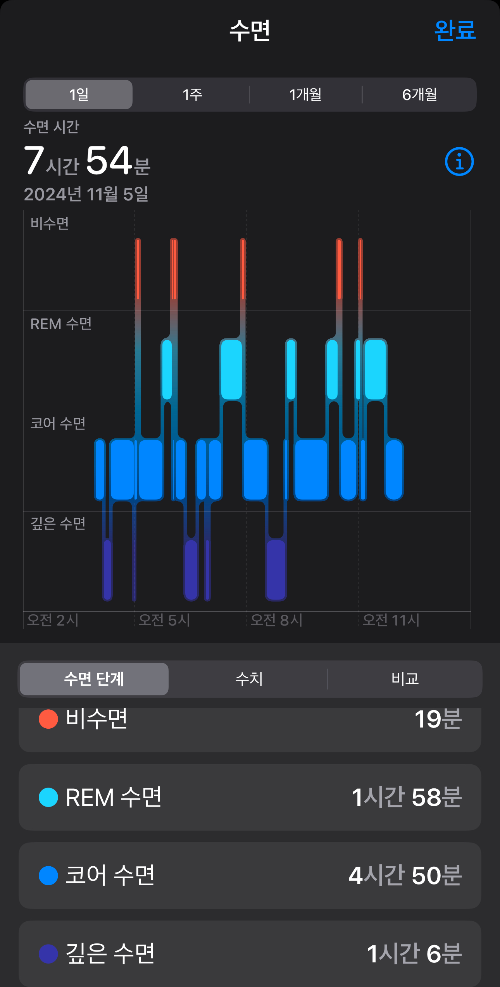This screenshot has width=500, height=987.
Task: Highlight 비수면 19분 row
Action: (x=250, y=729)
